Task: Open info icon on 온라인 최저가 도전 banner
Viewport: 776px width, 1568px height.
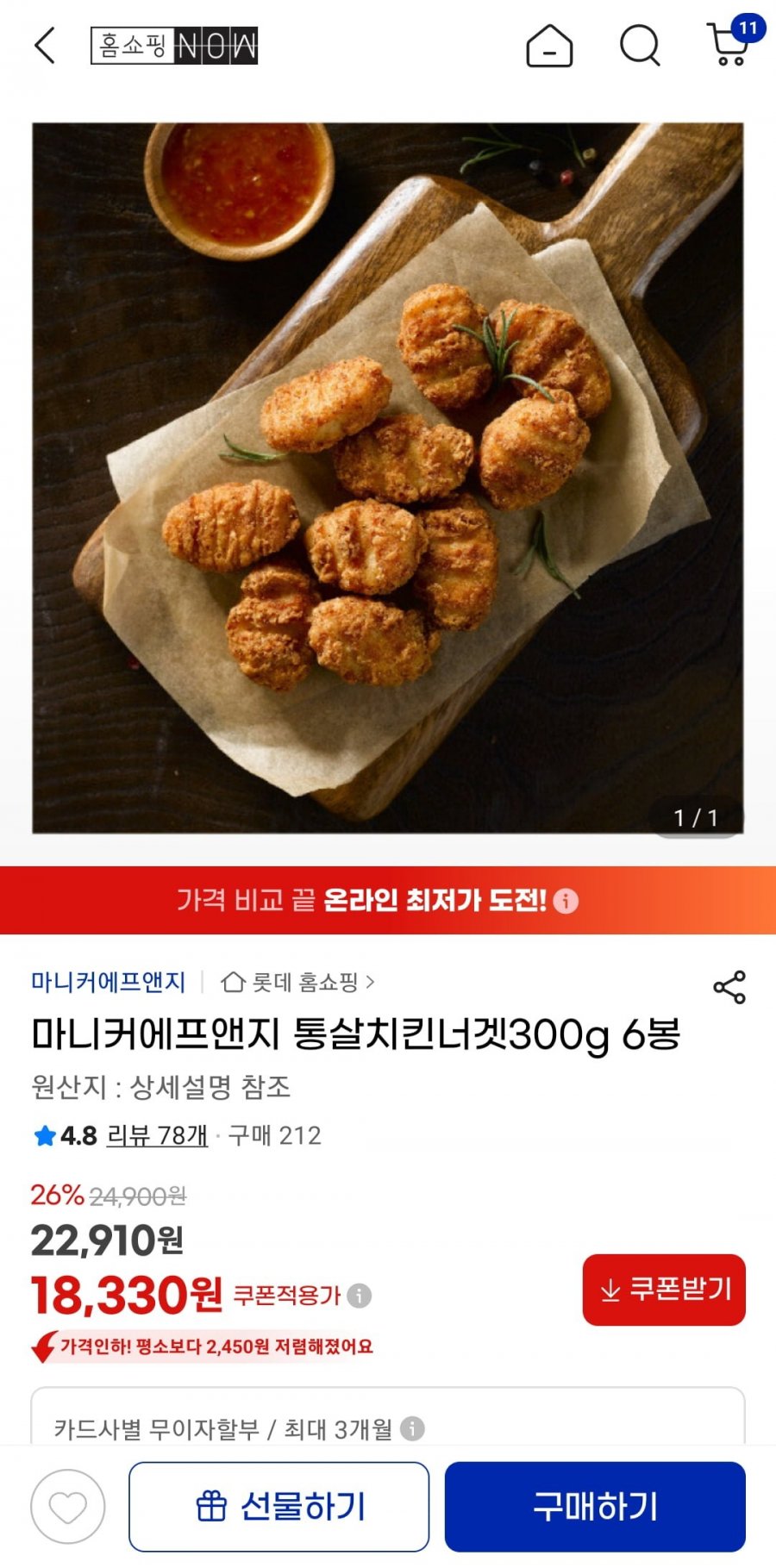Action: [566, 901]
